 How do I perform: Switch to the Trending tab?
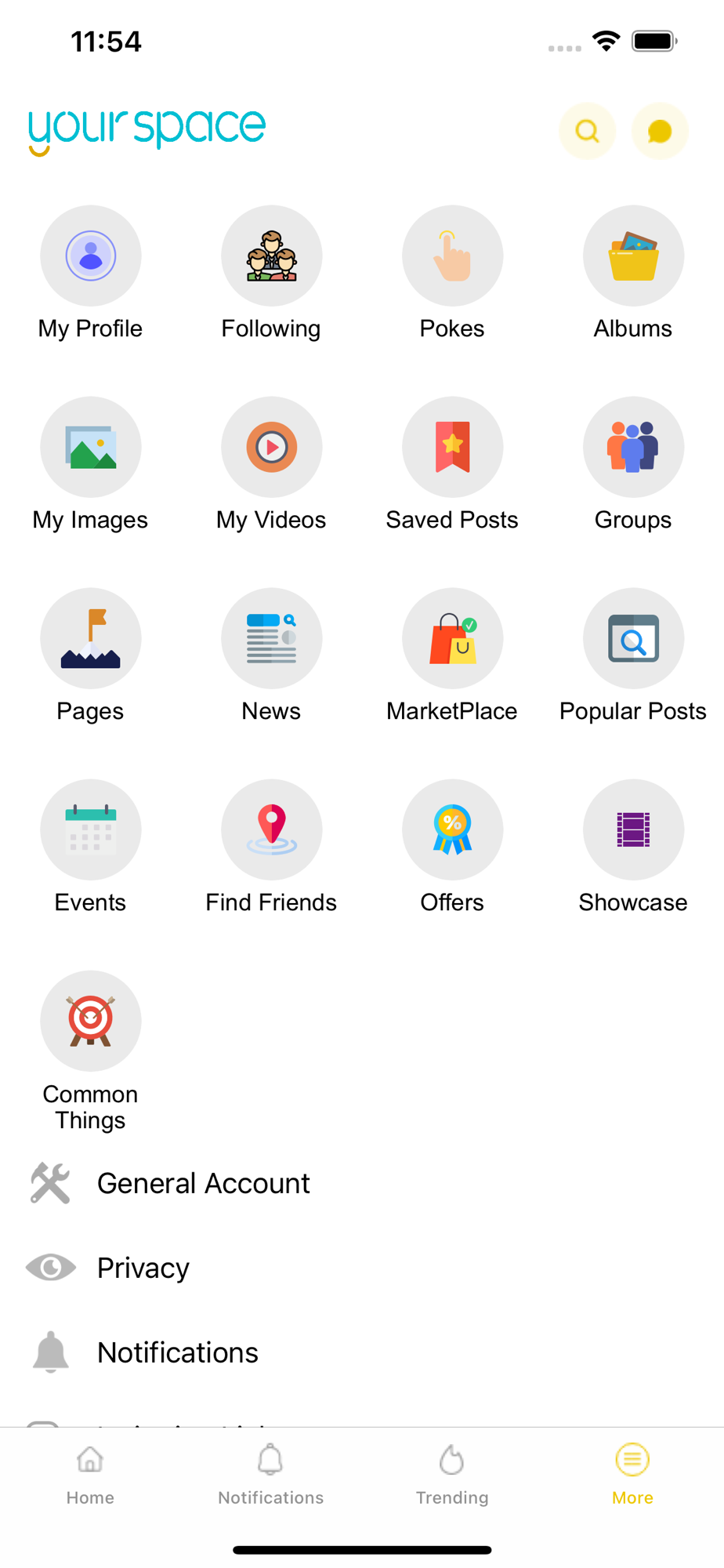(452, 1475)
